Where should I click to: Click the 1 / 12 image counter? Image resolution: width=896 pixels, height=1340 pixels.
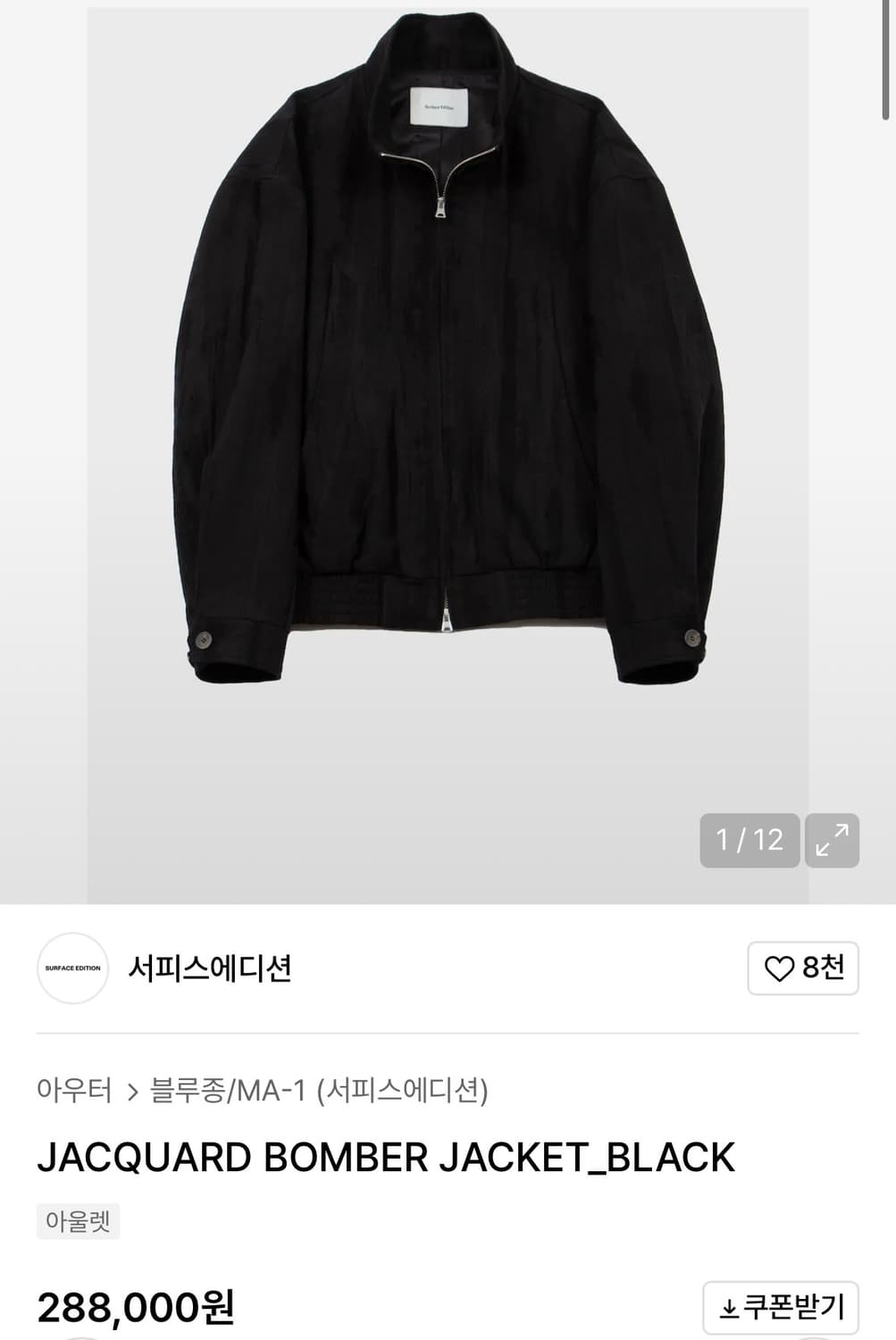click(749, 838)
